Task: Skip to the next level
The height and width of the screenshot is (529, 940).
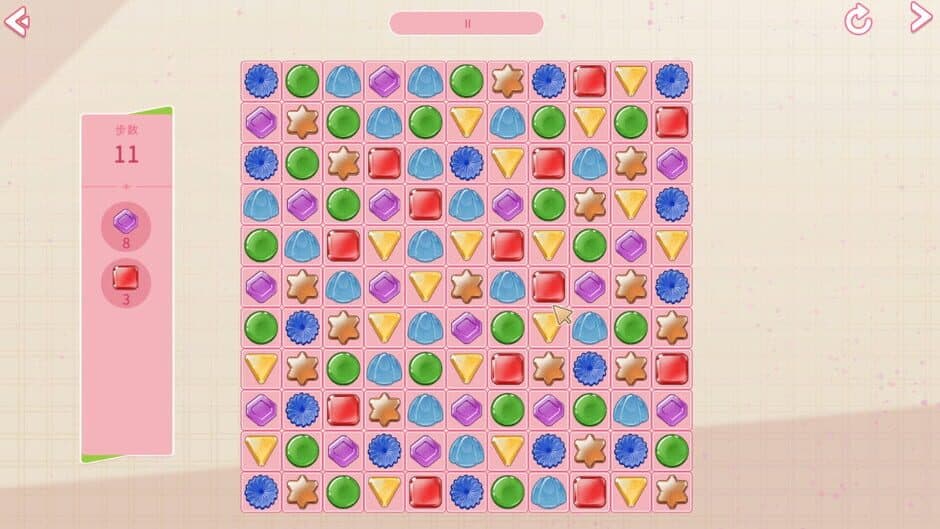Action: pyautogui.click(x=920, y=17)
